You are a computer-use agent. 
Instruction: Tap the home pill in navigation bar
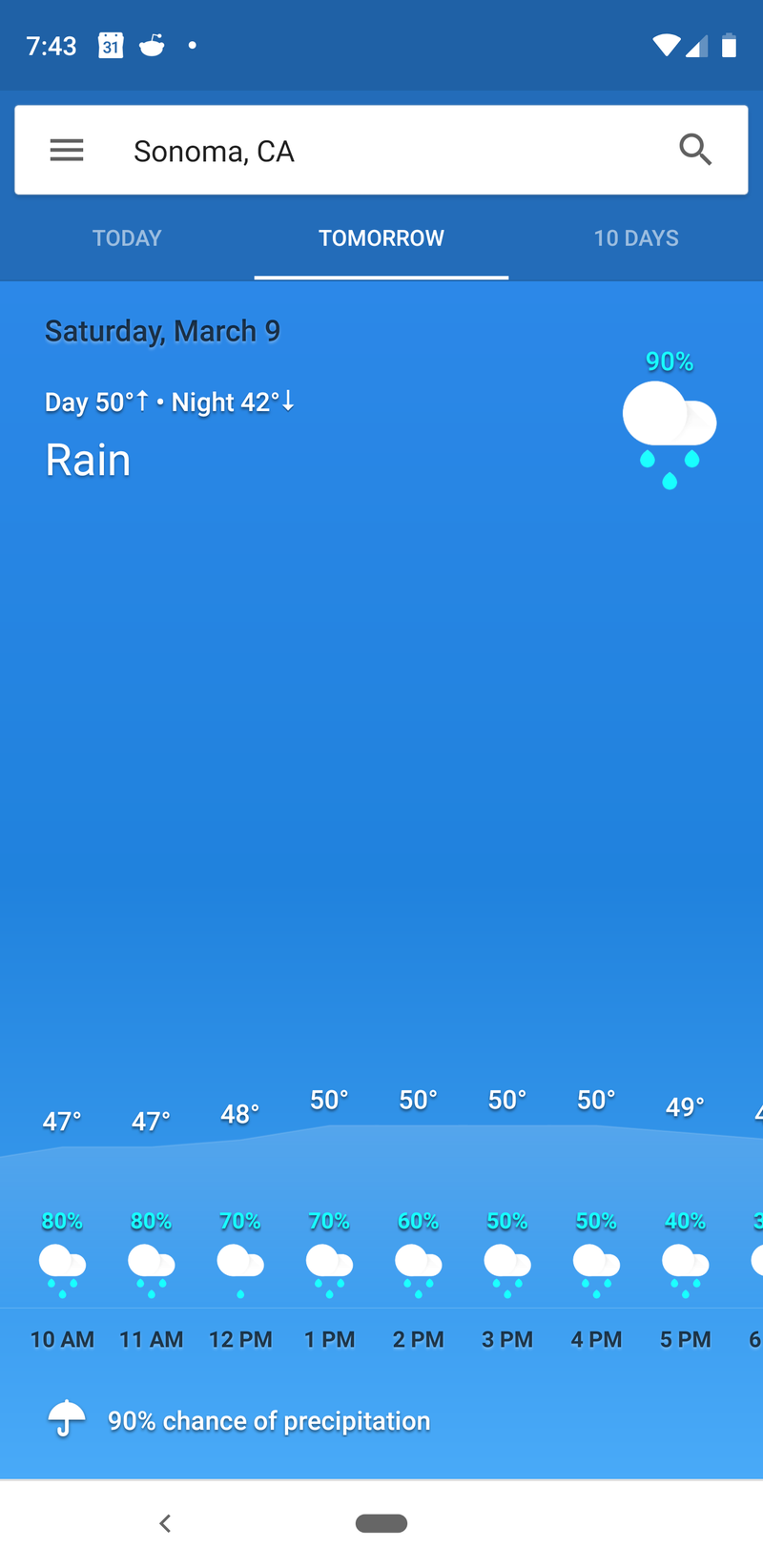(x=381, y=1523)
